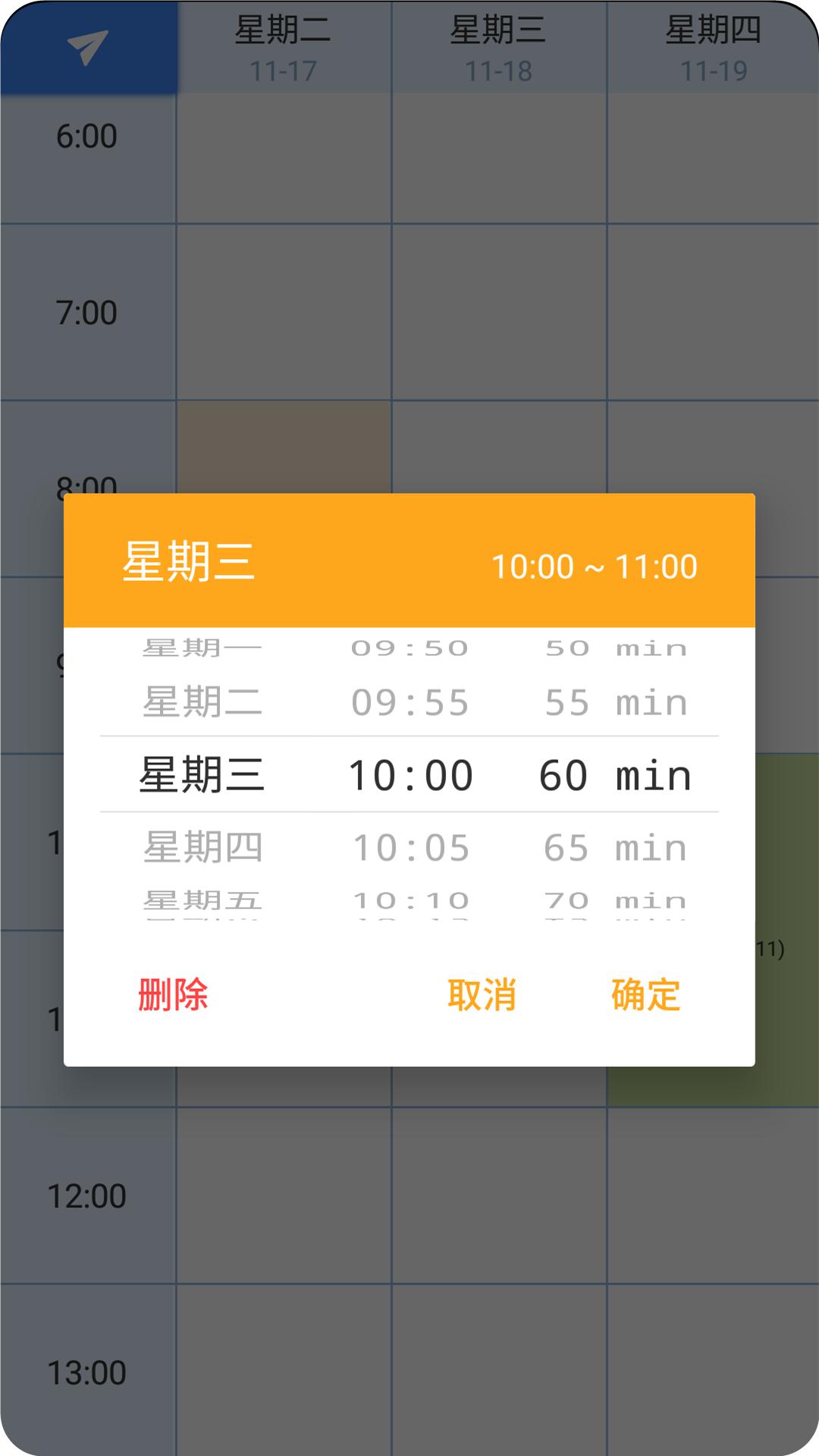Tap the 7:00 time row label
Image resolution: width=819 pixels, height=1456 pixels.
pyautogui.click(x=86, y=311)
